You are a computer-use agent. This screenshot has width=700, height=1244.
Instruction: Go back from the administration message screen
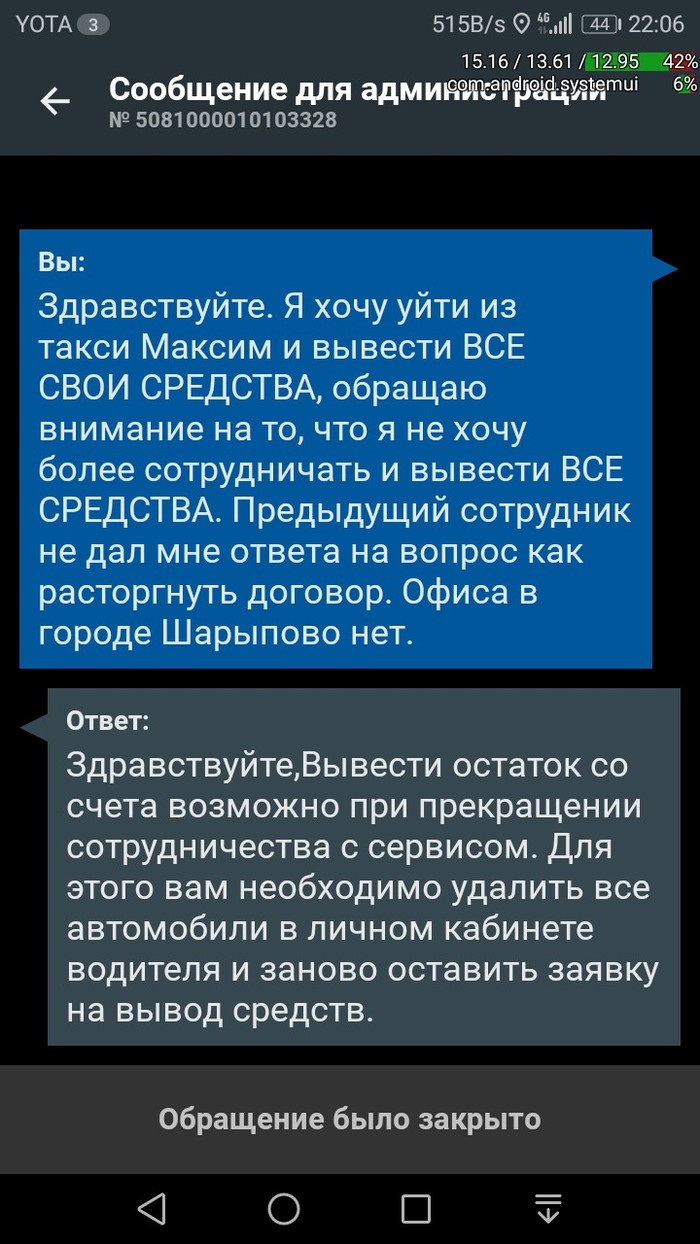tap(55, 101)
